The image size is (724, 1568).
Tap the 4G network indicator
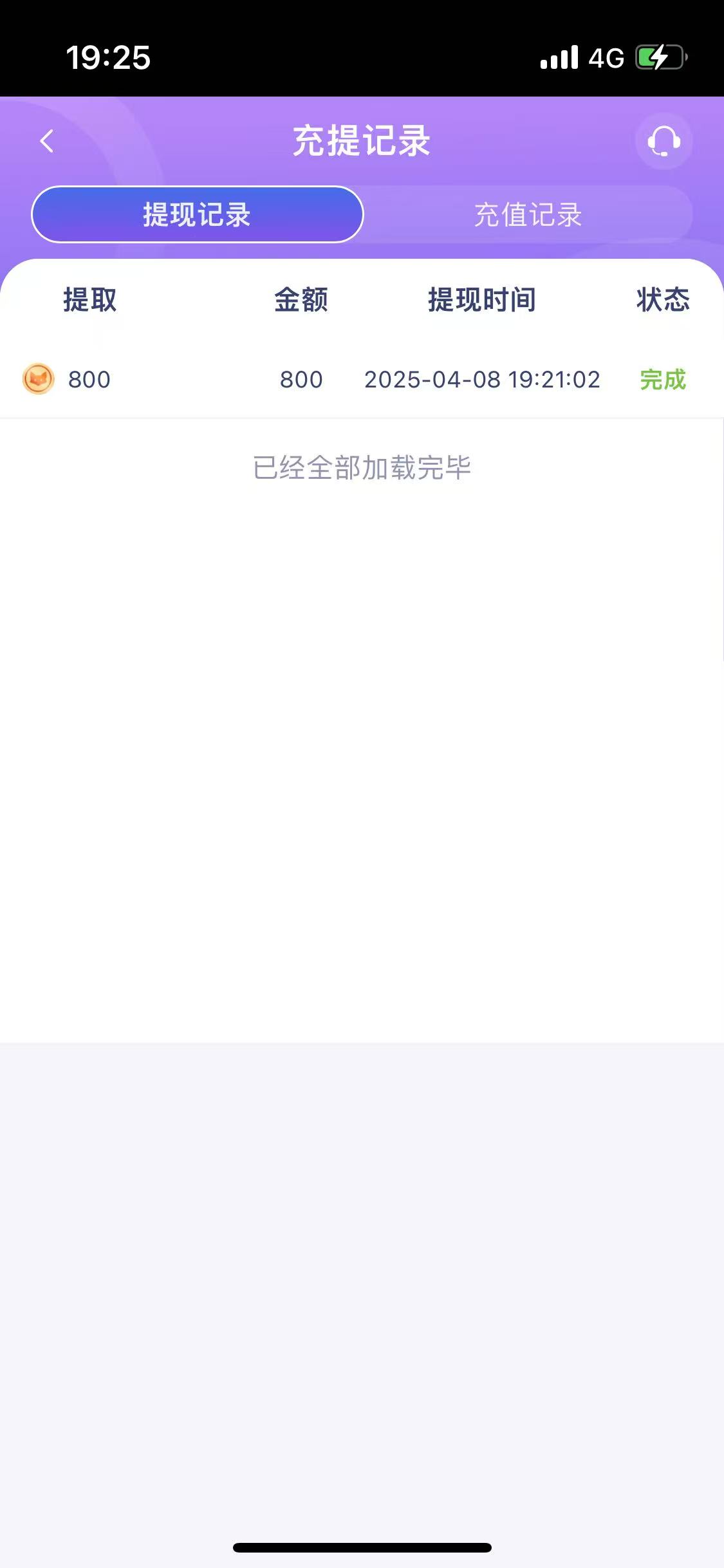click(x=604, y=57)
